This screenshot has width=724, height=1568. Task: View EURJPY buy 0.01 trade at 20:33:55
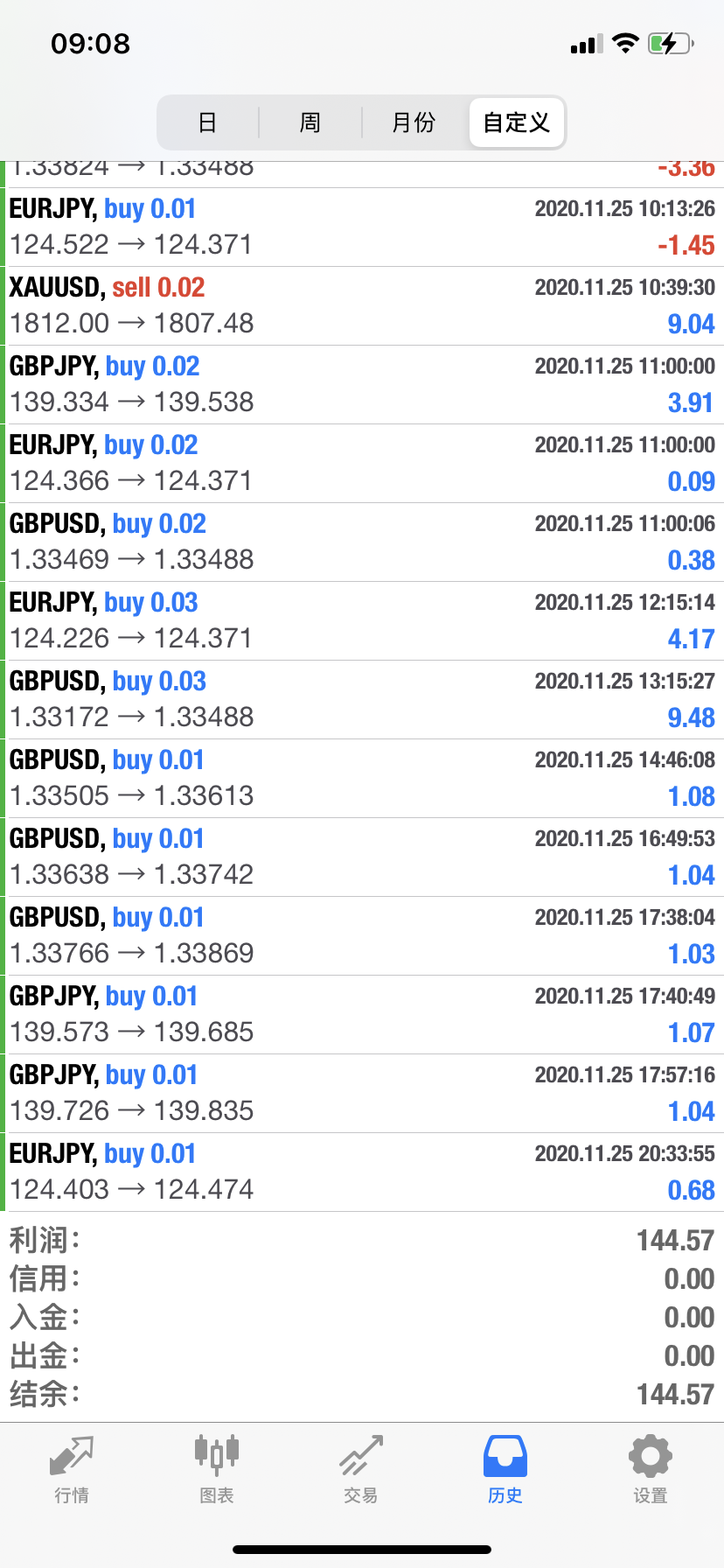click(362, 1172)
